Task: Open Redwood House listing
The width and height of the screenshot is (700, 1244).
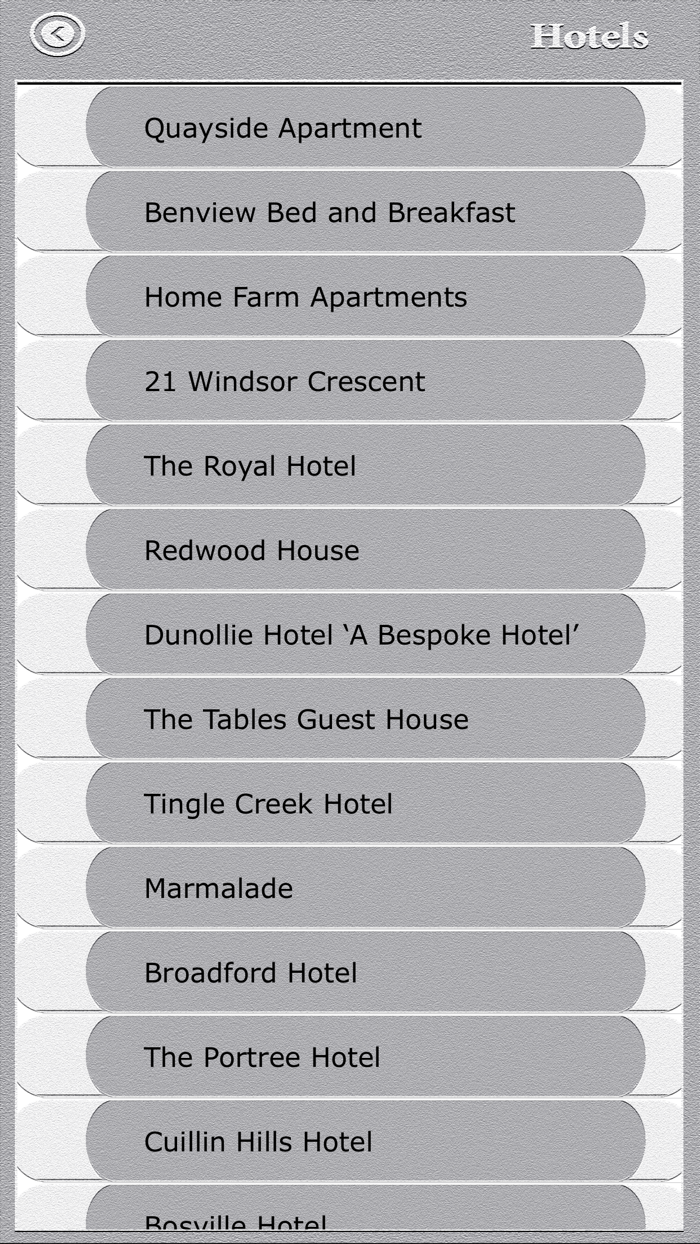Action: pos(365,550)
